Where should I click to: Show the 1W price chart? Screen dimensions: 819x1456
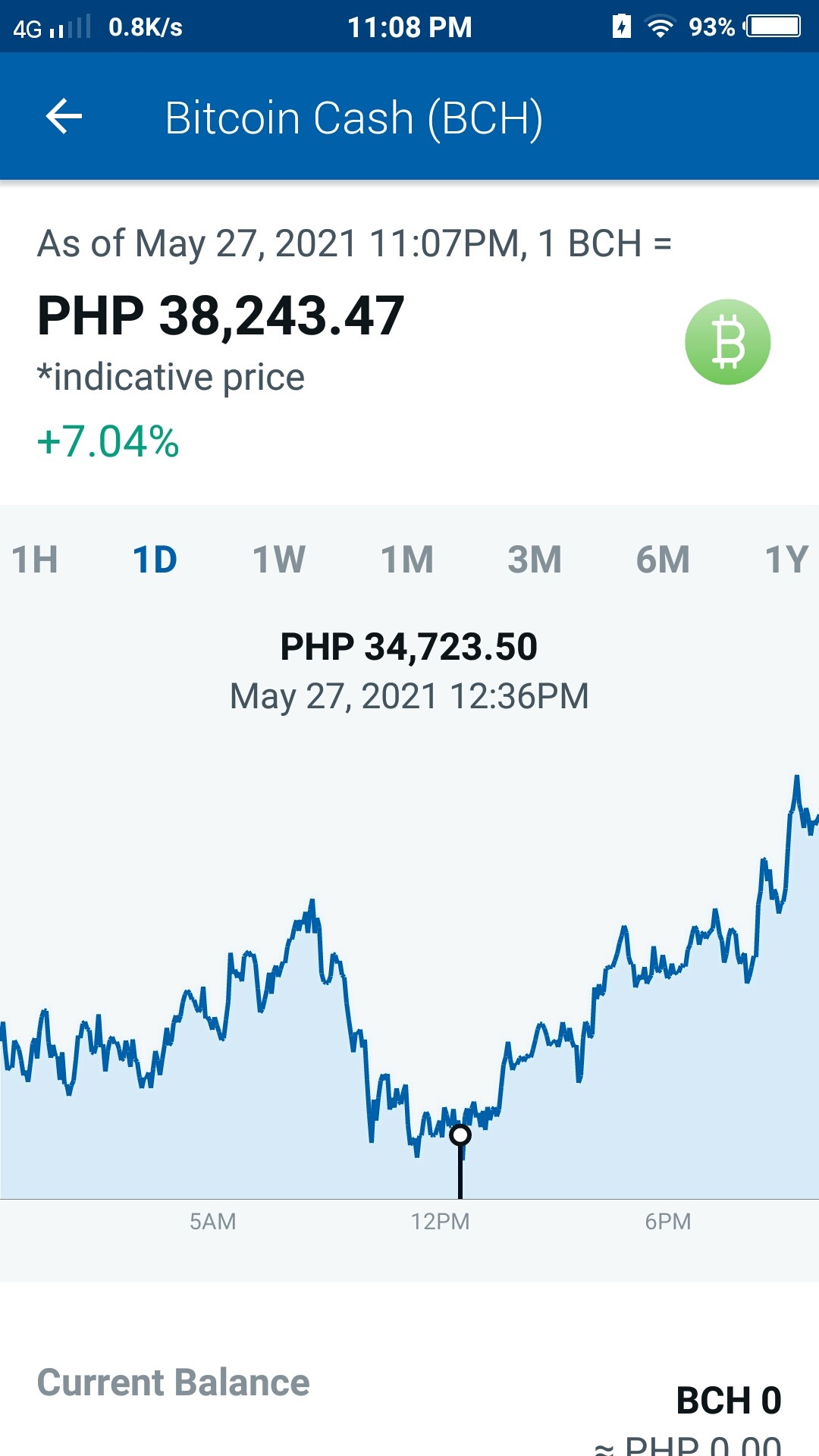point(279,560)
